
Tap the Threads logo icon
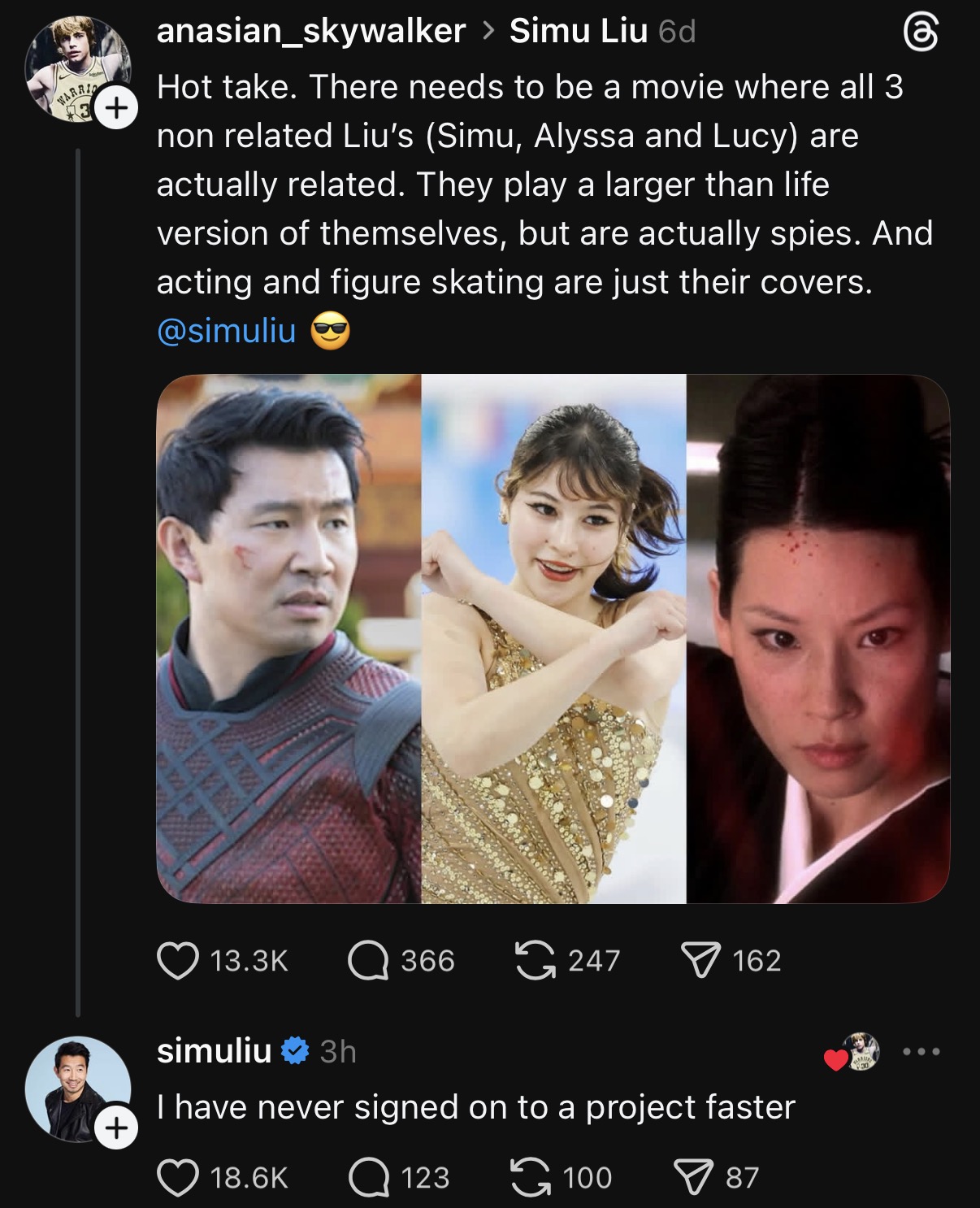(921, 34)
